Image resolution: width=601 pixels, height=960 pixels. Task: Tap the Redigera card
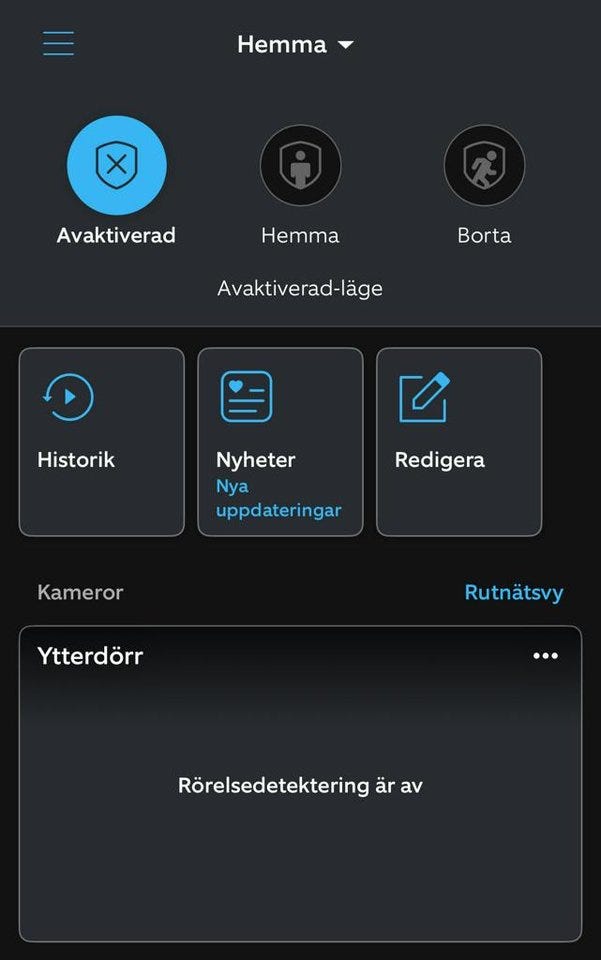[x=459, y=441]
